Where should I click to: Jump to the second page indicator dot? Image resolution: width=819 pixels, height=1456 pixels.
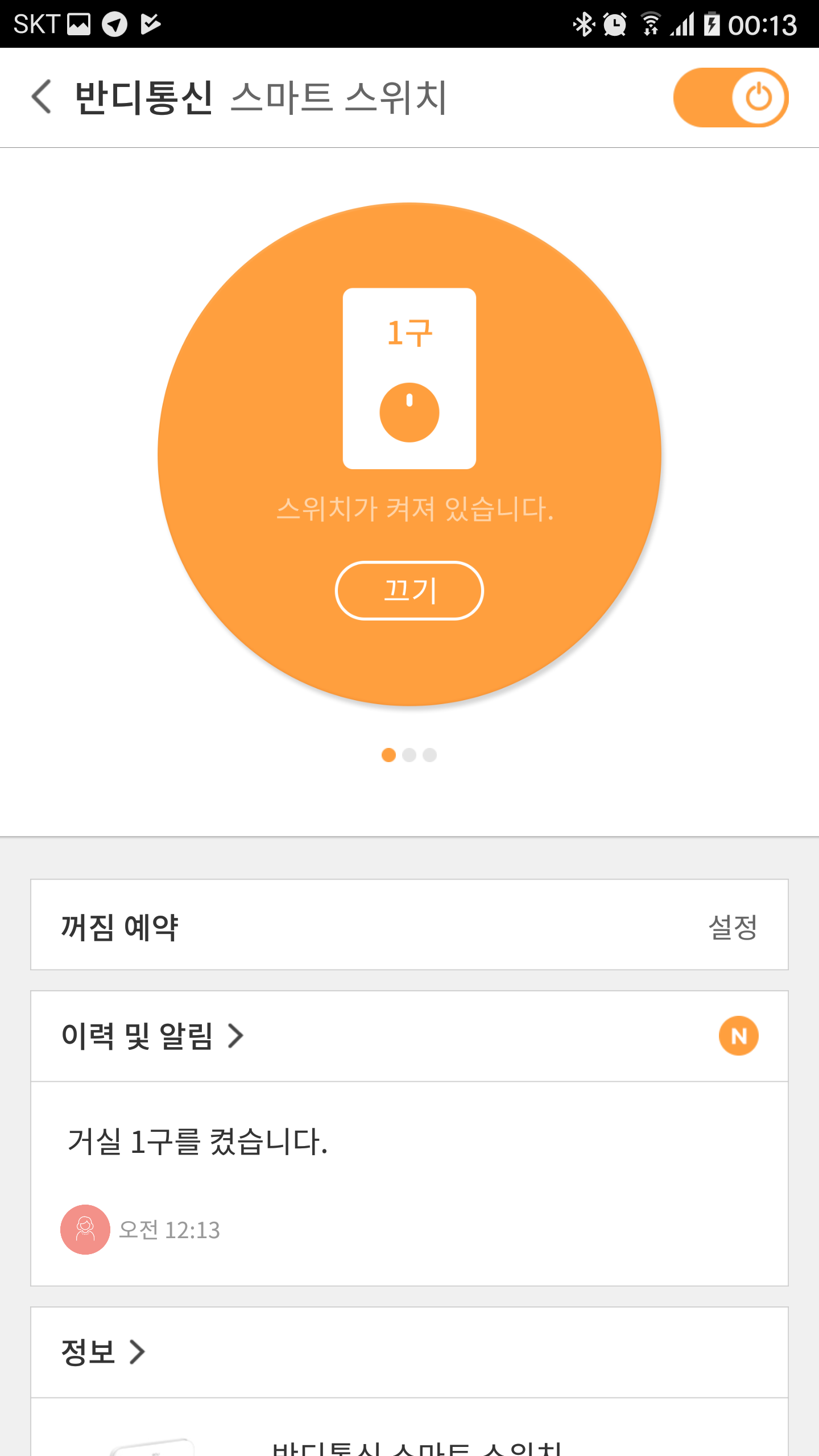point(409,755)
